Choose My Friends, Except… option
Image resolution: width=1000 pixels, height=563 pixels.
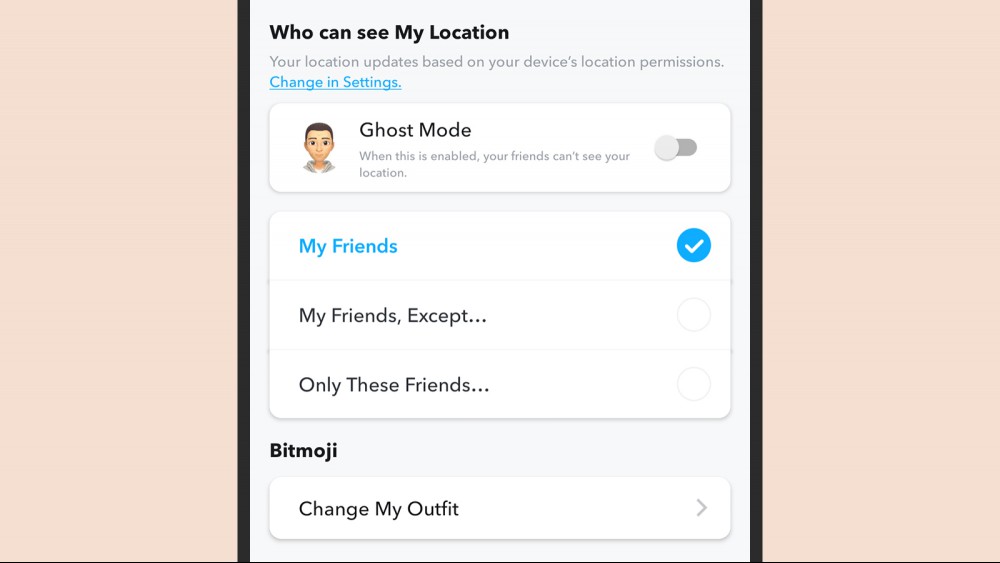[x=499, y=316]
